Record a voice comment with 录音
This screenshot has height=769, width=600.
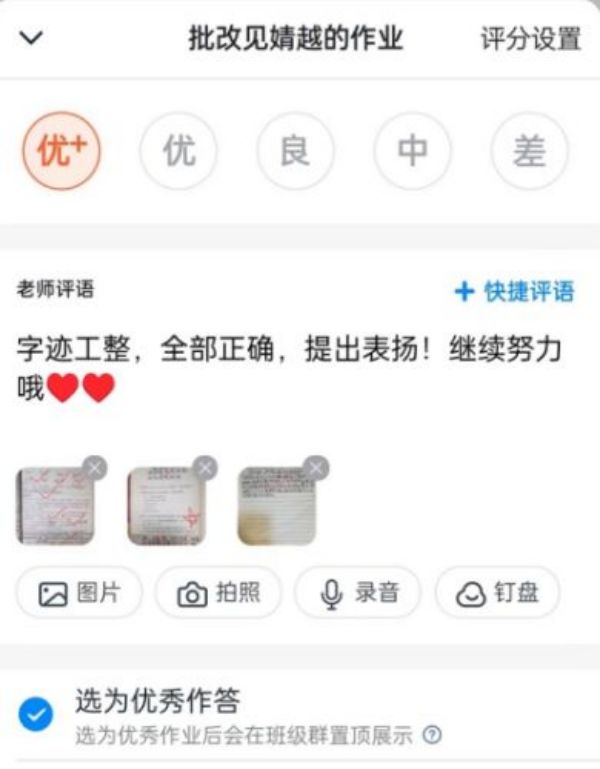coord(358,593)
